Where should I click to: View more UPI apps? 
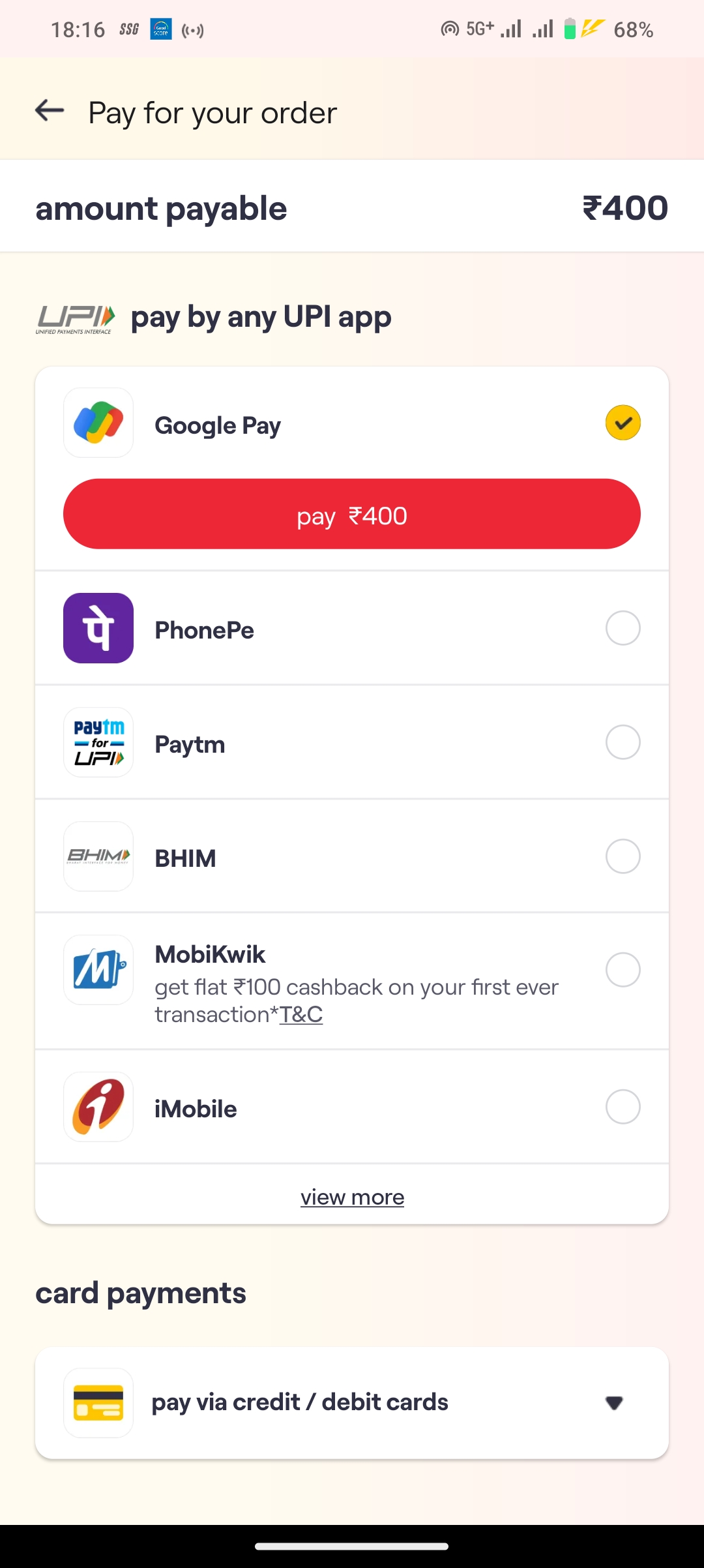pos(352,1198)
